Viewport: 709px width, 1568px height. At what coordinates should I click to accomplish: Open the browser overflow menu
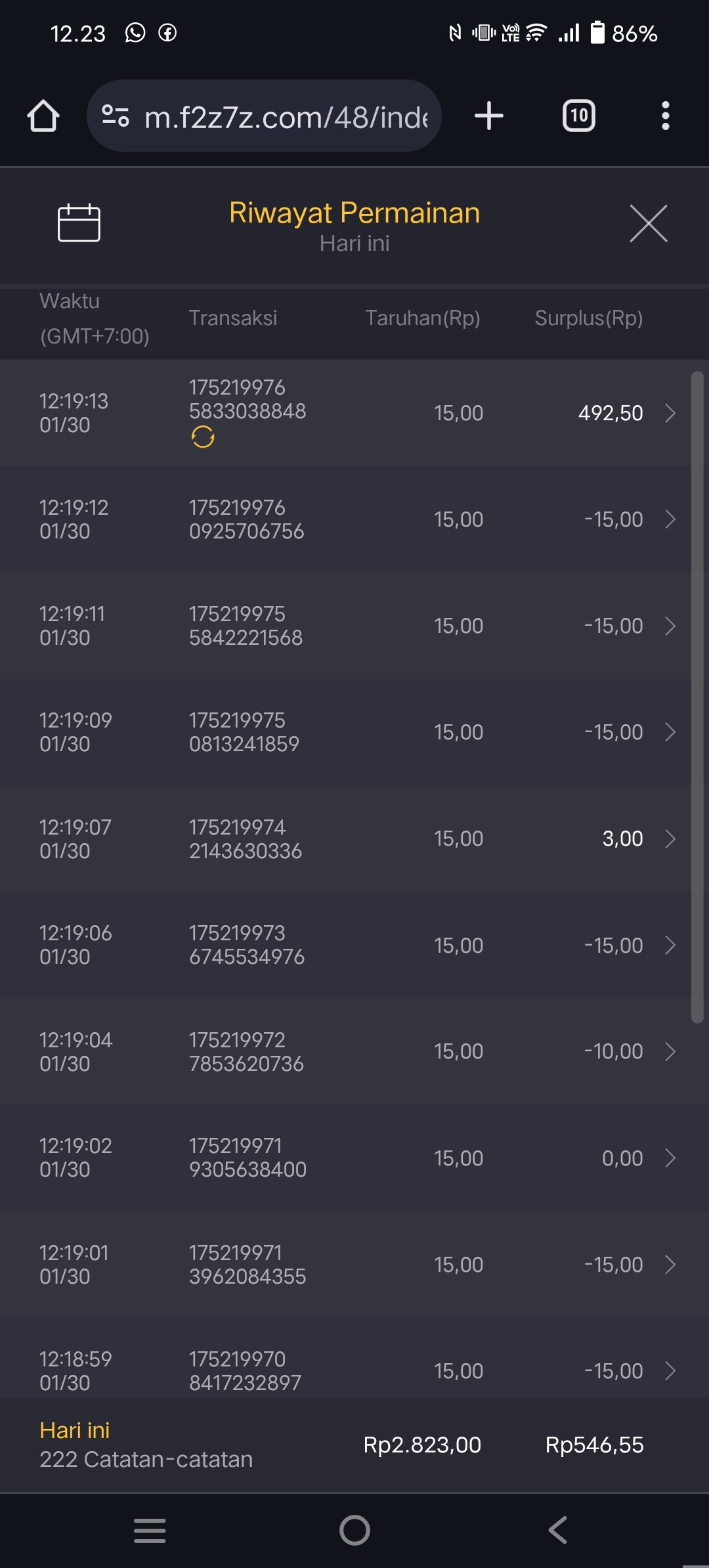coord(665,116)
